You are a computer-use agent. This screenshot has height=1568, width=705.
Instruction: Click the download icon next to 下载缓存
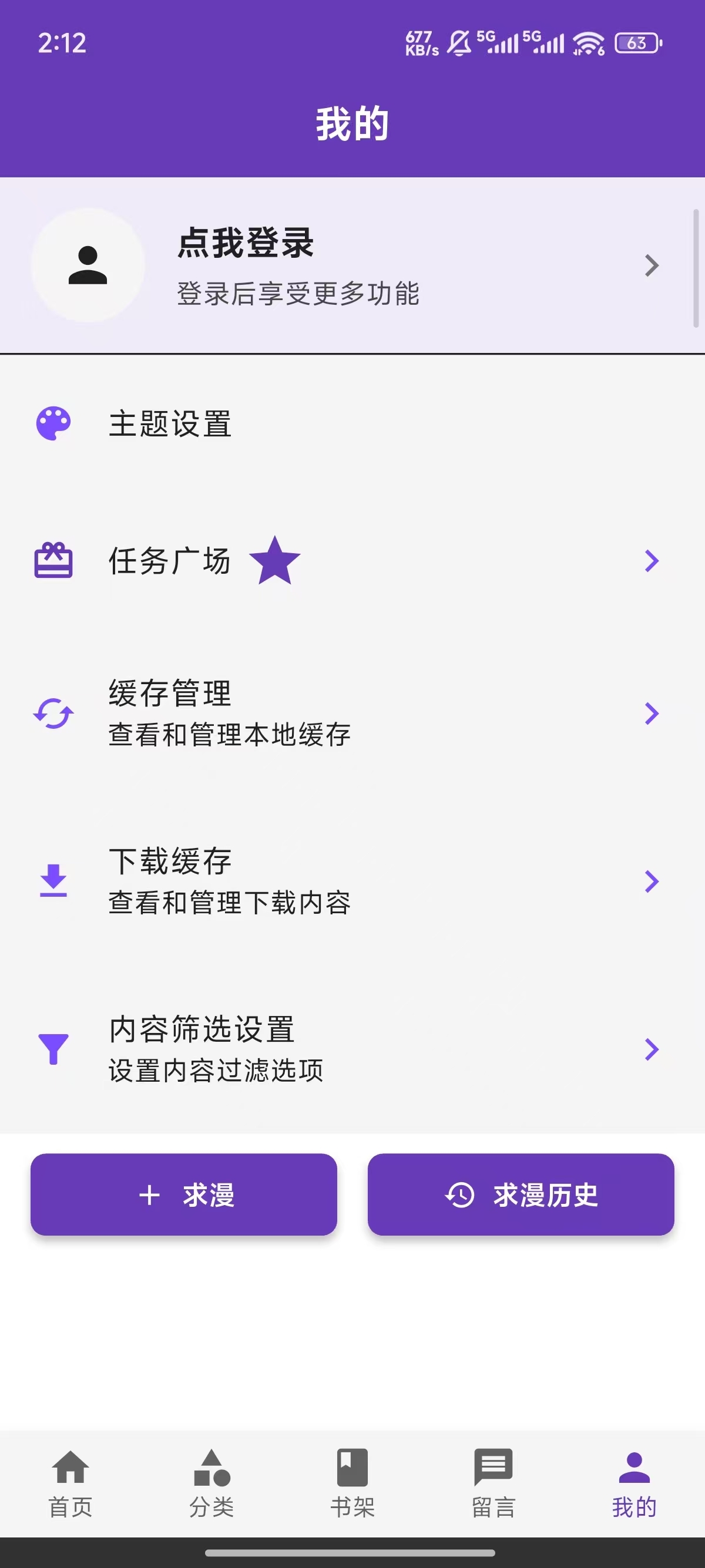pos(53,881)
